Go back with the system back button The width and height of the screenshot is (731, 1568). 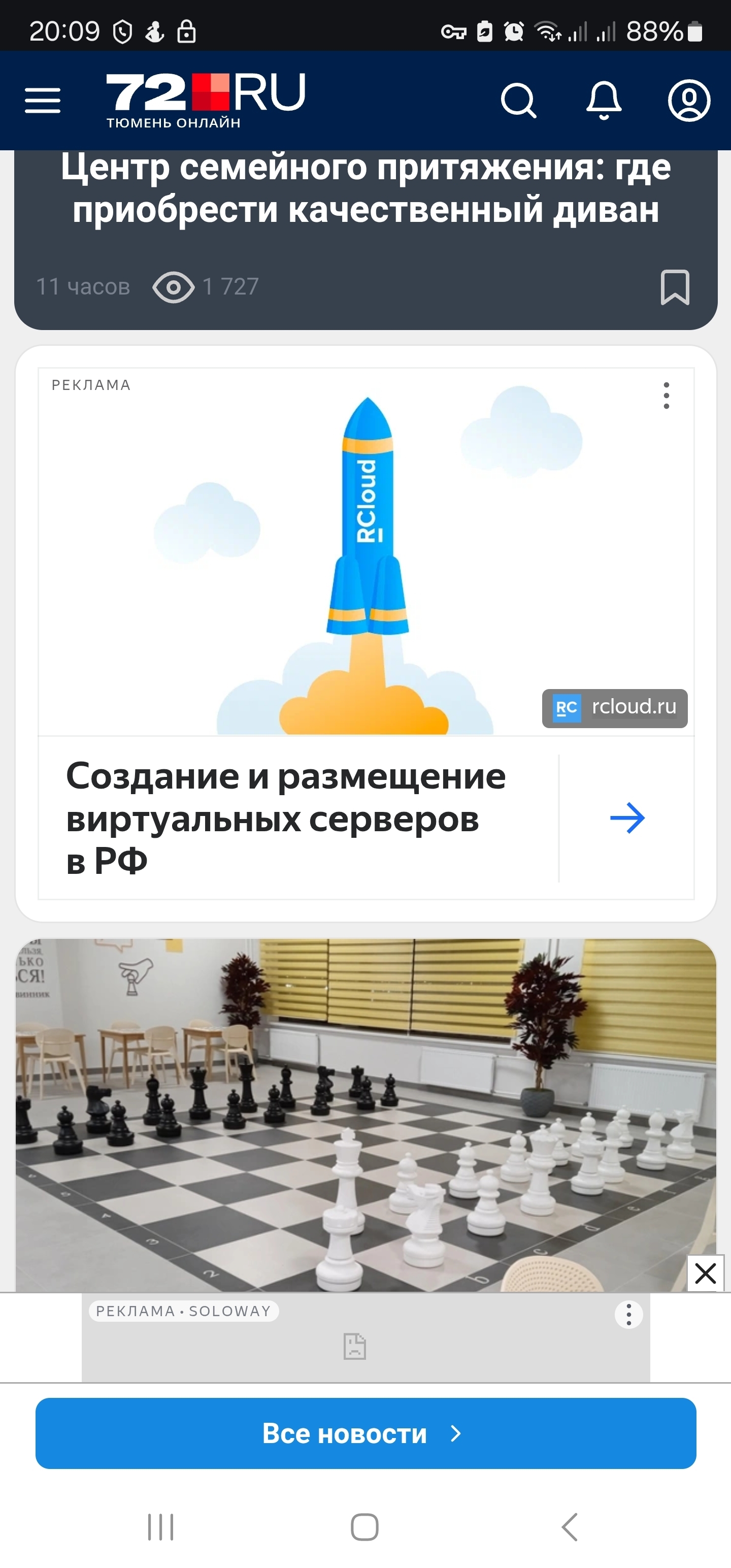[570, 1526]
